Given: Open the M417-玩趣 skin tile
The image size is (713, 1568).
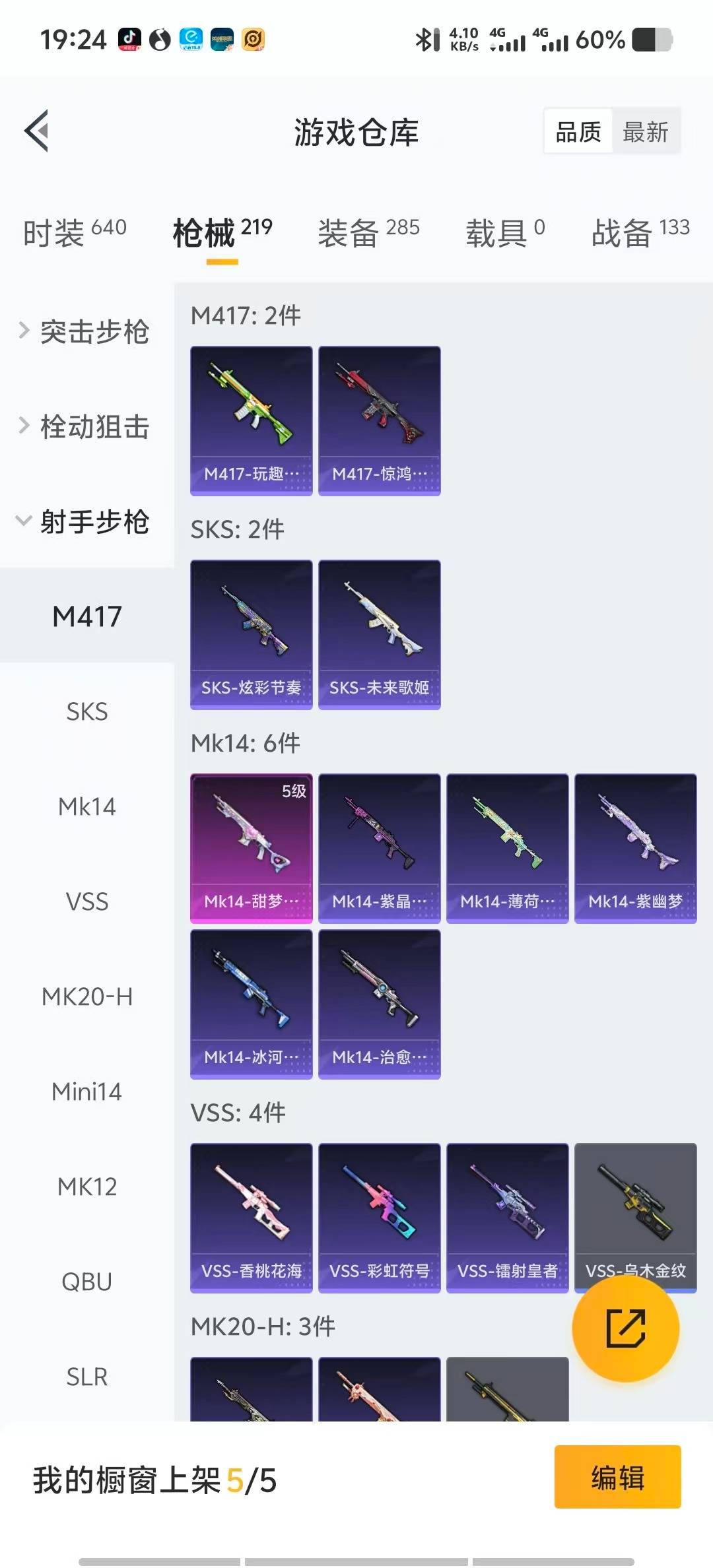Looking at the screenshot, I should 251,420.
